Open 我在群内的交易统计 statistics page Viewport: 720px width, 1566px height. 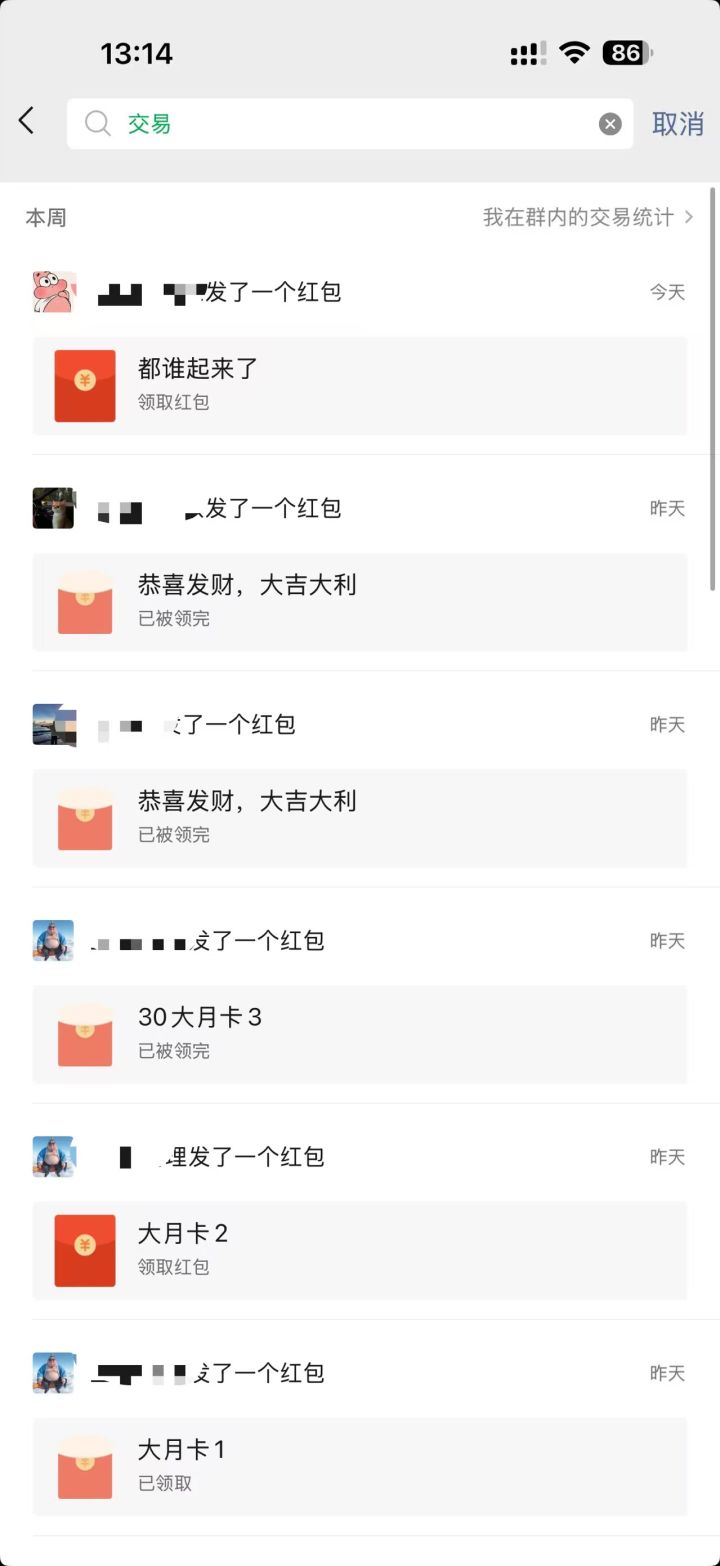(577, 217)
